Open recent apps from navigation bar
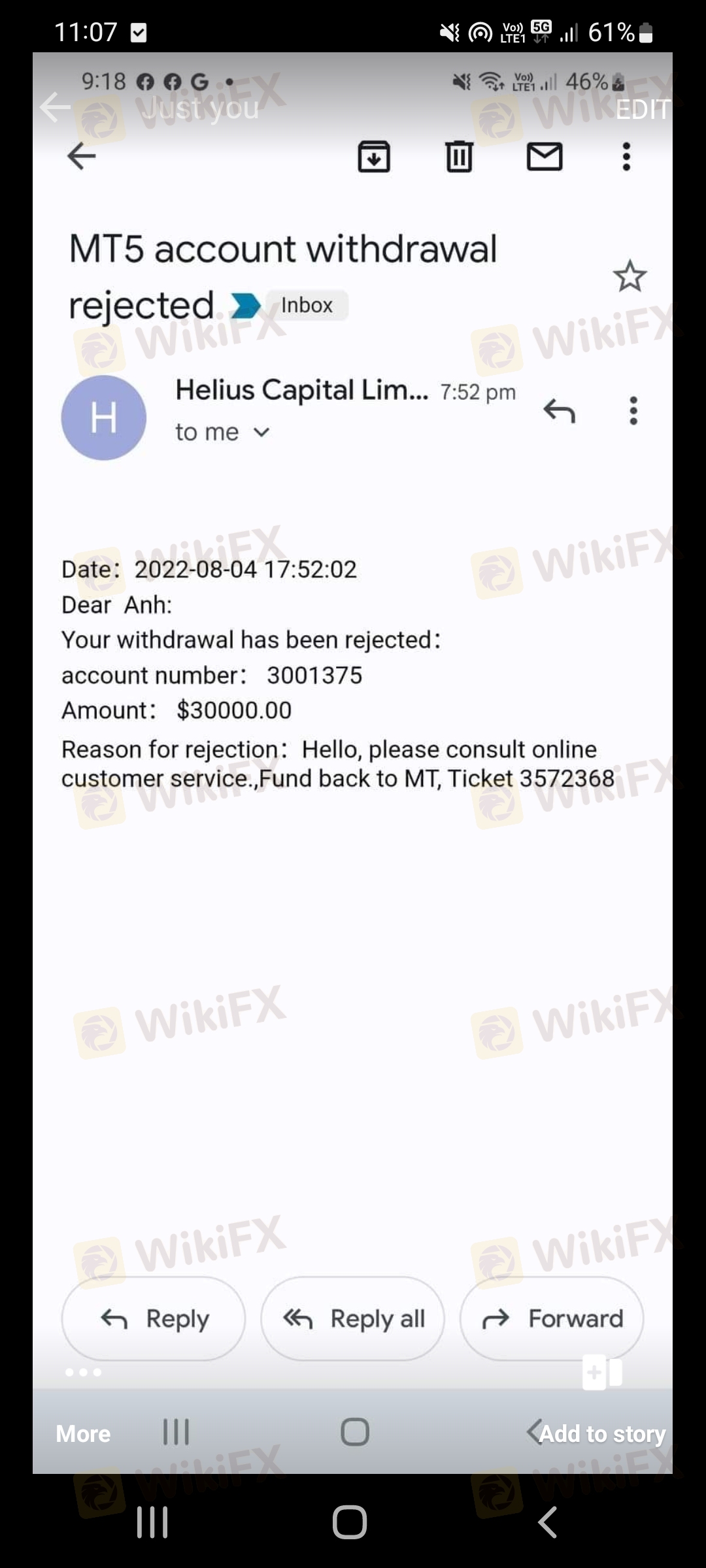 (x=152, y=1522)
